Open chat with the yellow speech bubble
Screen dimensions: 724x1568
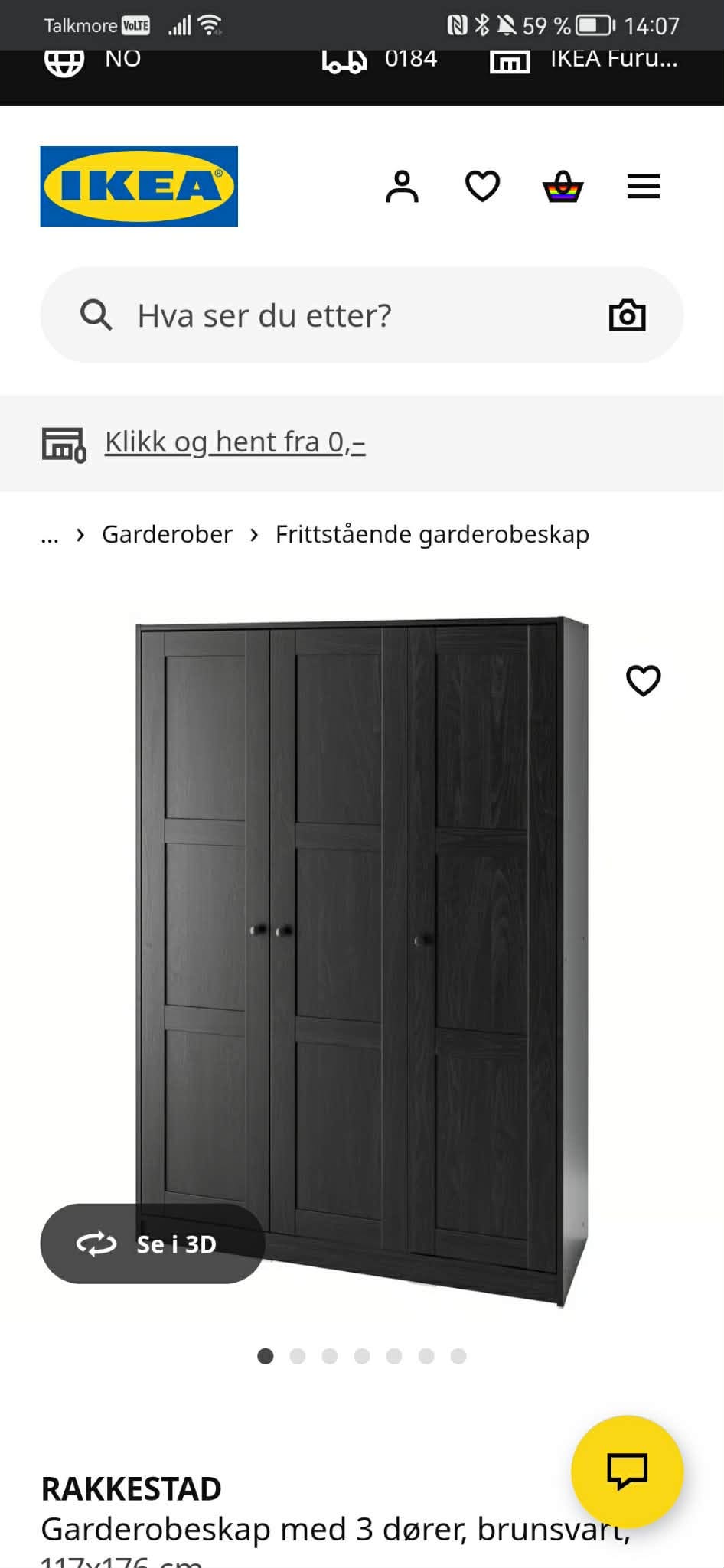click(627, 1471)
